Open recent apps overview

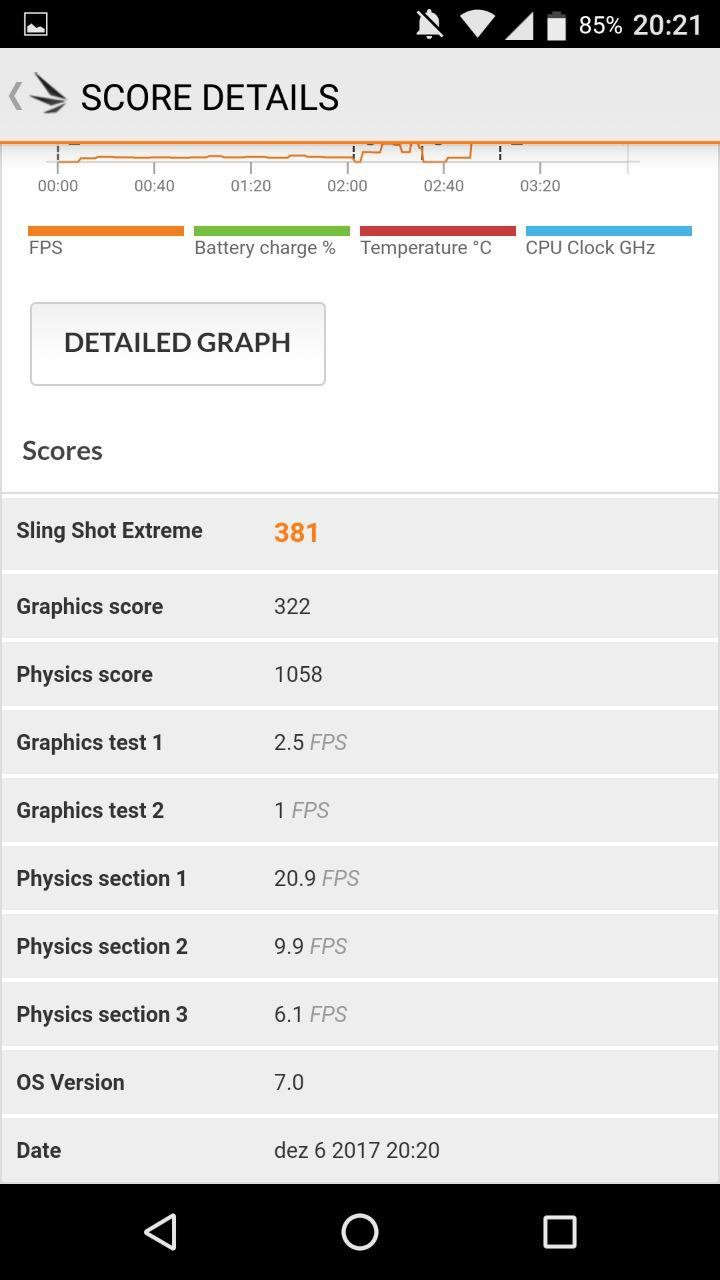(x=560, y=1232)
